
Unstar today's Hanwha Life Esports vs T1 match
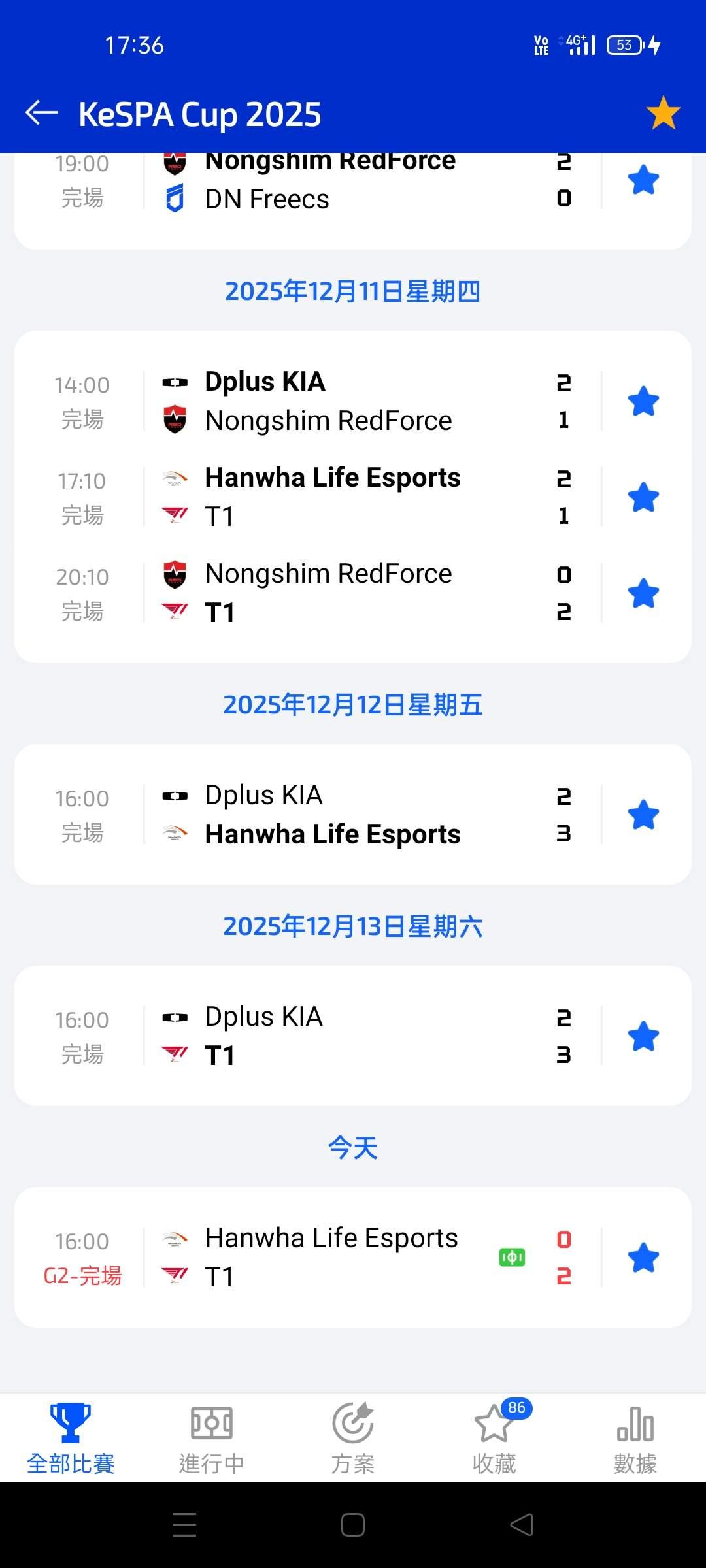point(643,1258)
